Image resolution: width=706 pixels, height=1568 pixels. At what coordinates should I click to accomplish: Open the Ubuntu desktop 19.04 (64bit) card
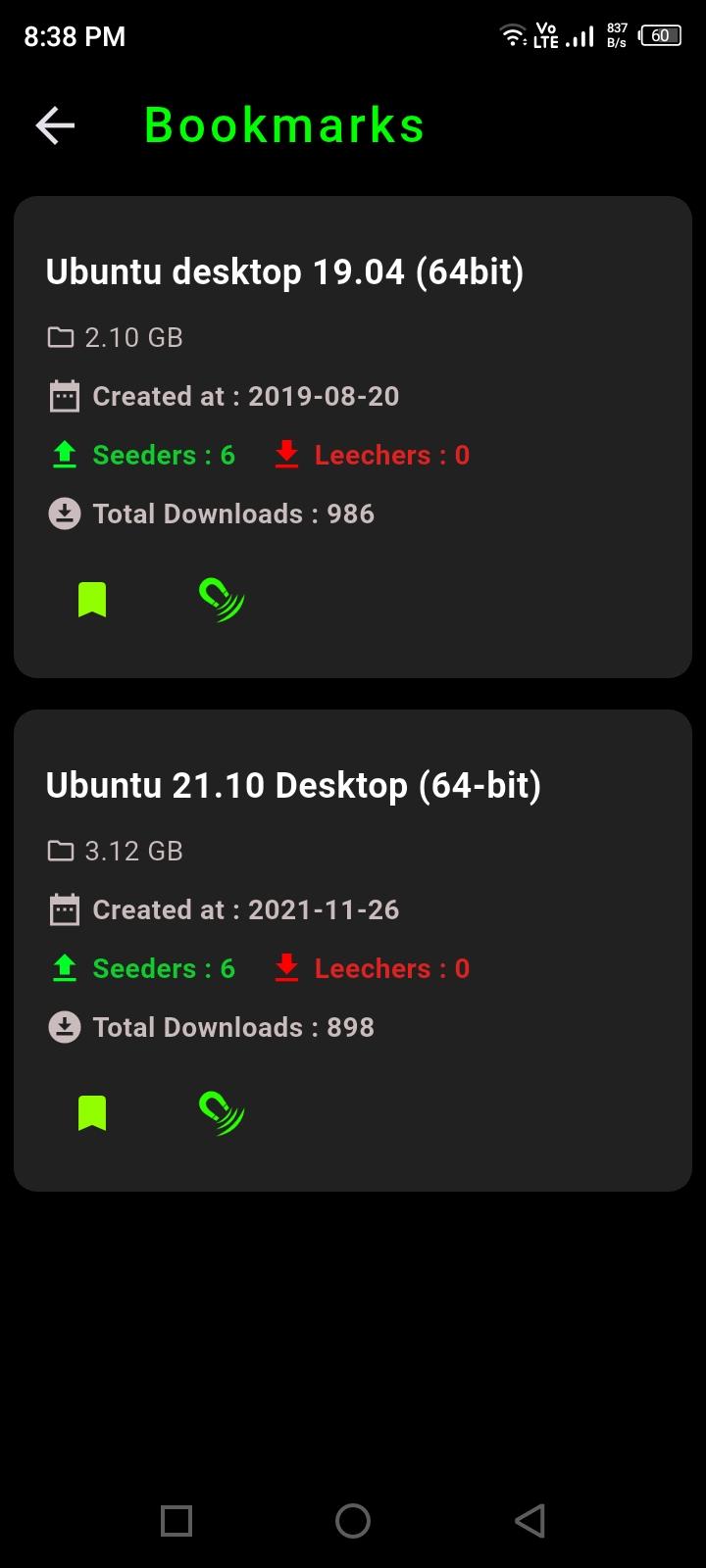[353, 437]
